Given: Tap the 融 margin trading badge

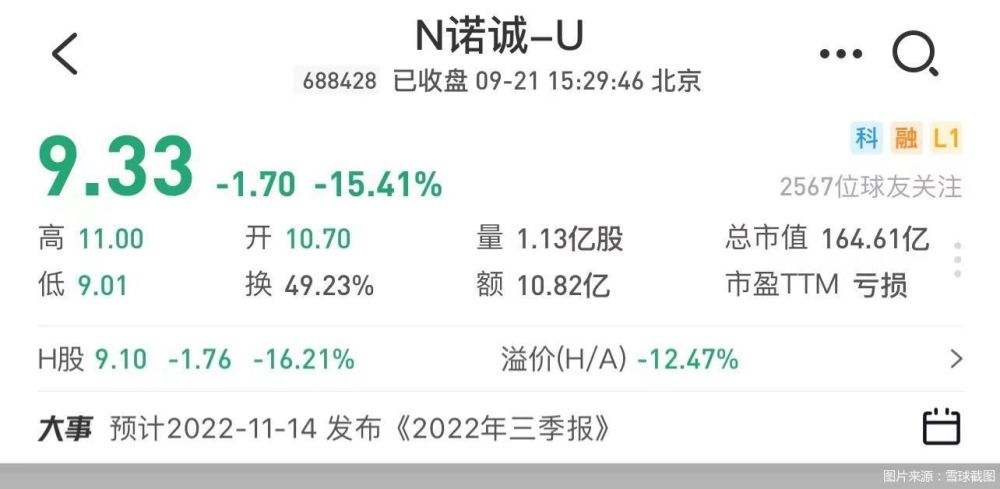Looking at the screenshot, I should coord(906,138).
